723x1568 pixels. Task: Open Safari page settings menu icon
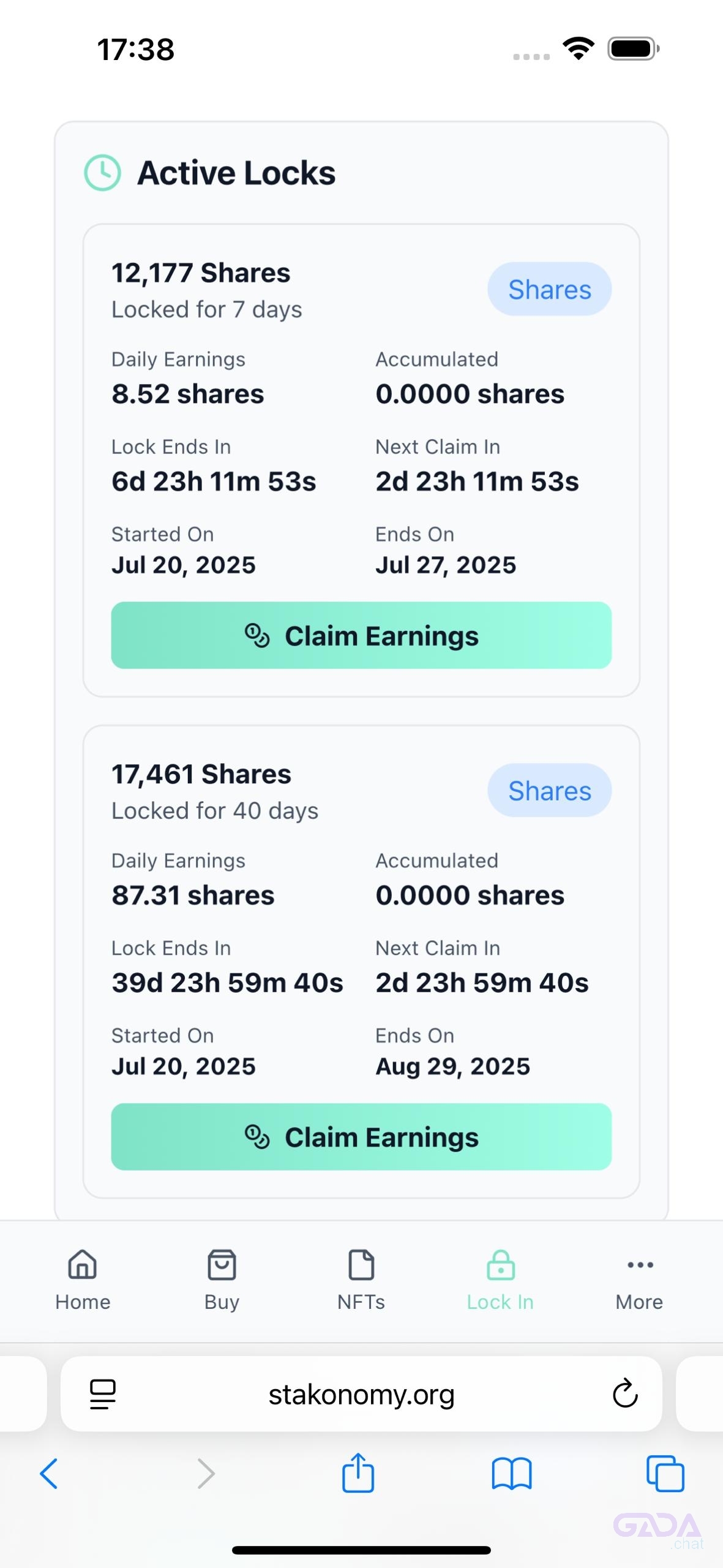tap(103, 1395)
